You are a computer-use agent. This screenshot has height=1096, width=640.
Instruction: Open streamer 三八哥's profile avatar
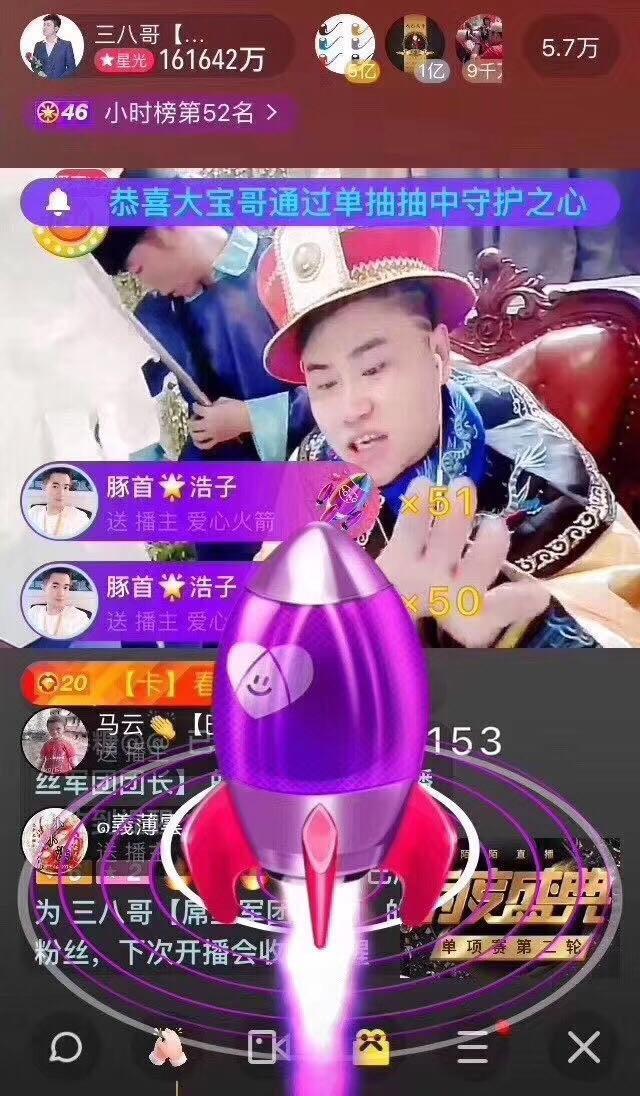coord(53,47)
